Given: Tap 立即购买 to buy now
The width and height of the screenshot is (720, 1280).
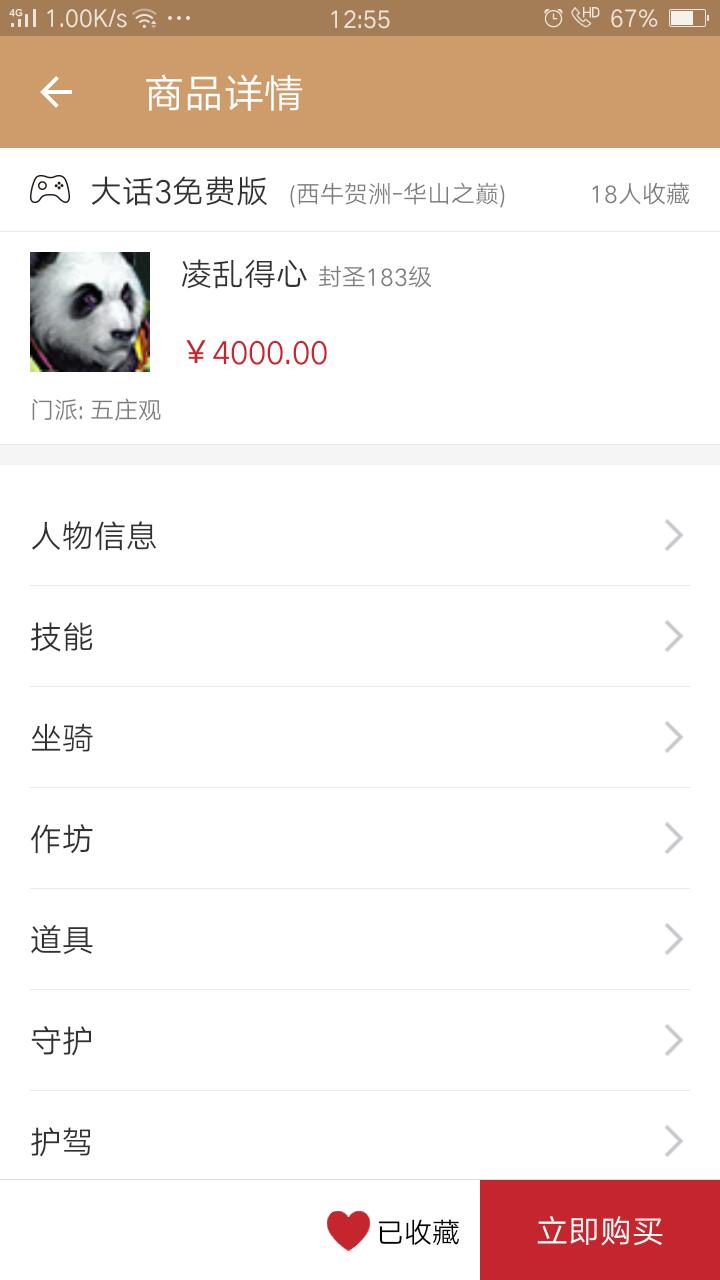Looking at the screenshot, I should (600, 1230).
